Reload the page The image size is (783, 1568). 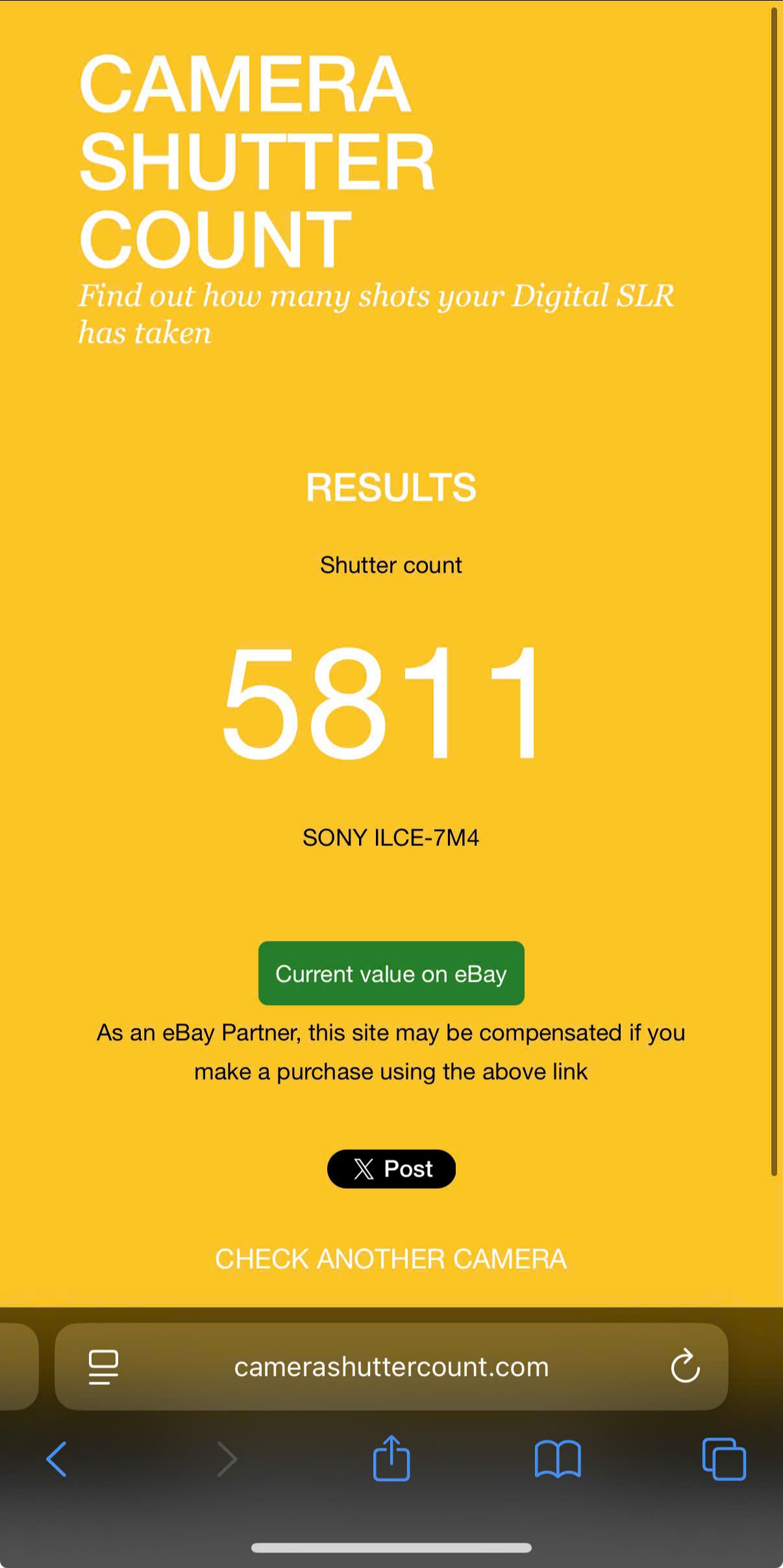tap(685, 1367)
